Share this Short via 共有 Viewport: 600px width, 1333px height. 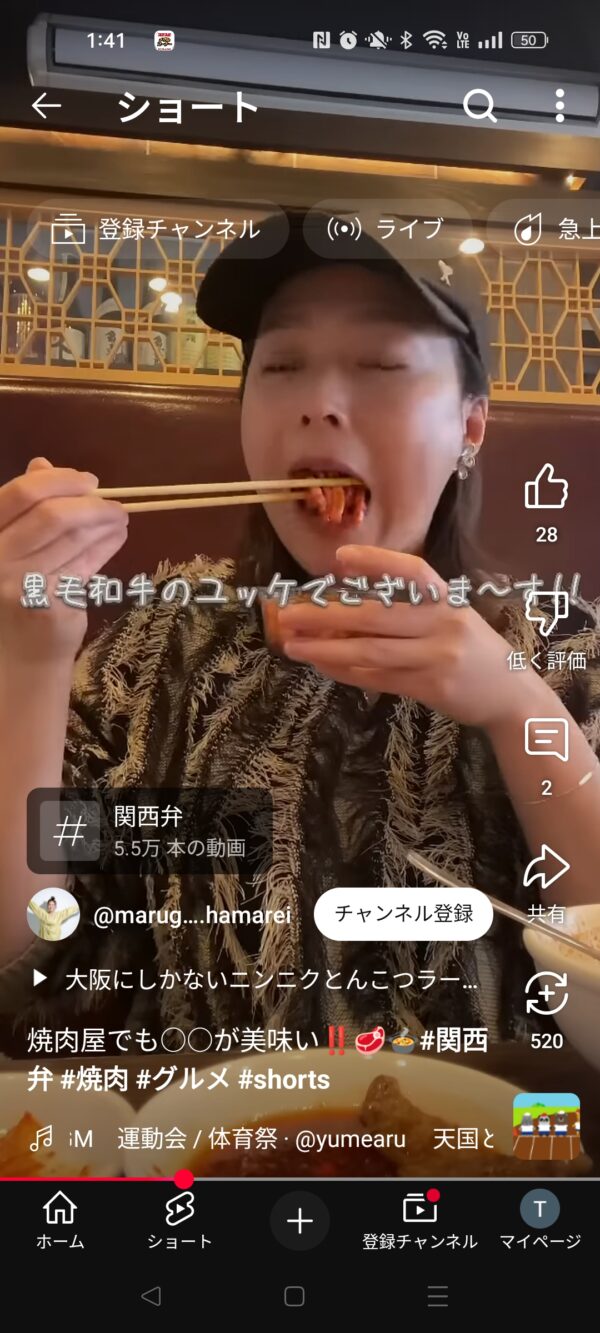pyautogui.click(x=546, y=868)
